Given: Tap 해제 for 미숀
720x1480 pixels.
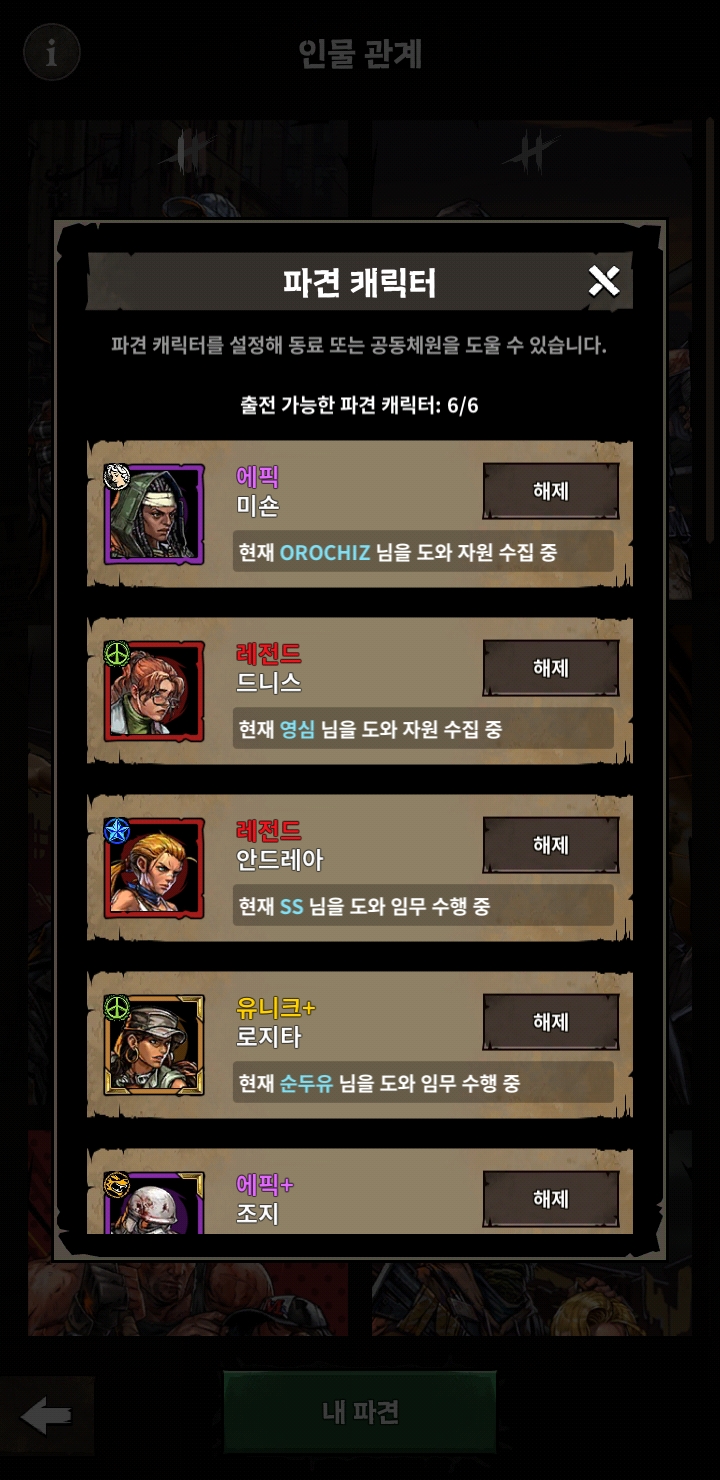Looking at the screenshot, I should point(550,491).
